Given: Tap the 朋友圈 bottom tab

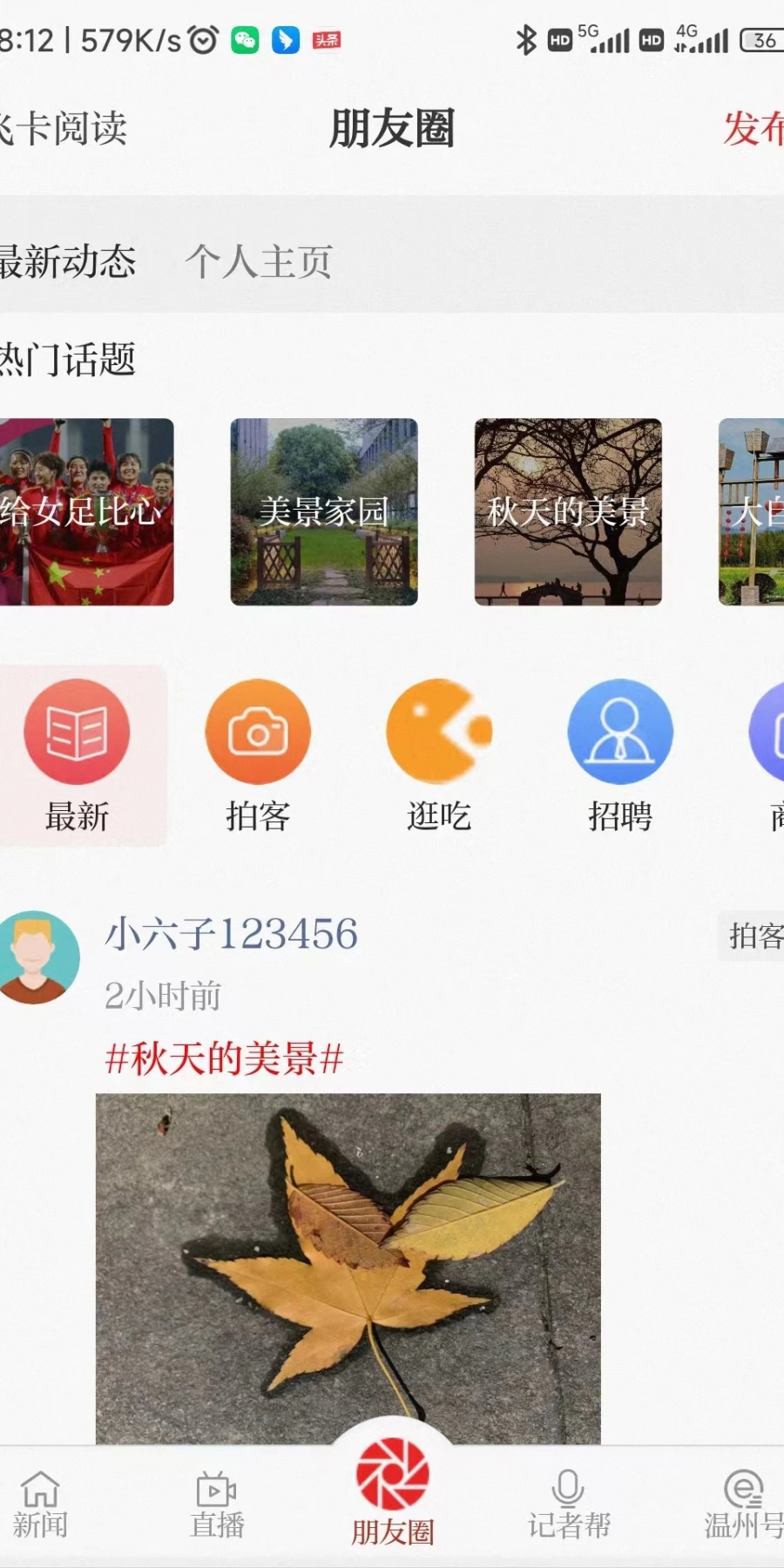Looking at the screenshot, I should [392, 1491].
